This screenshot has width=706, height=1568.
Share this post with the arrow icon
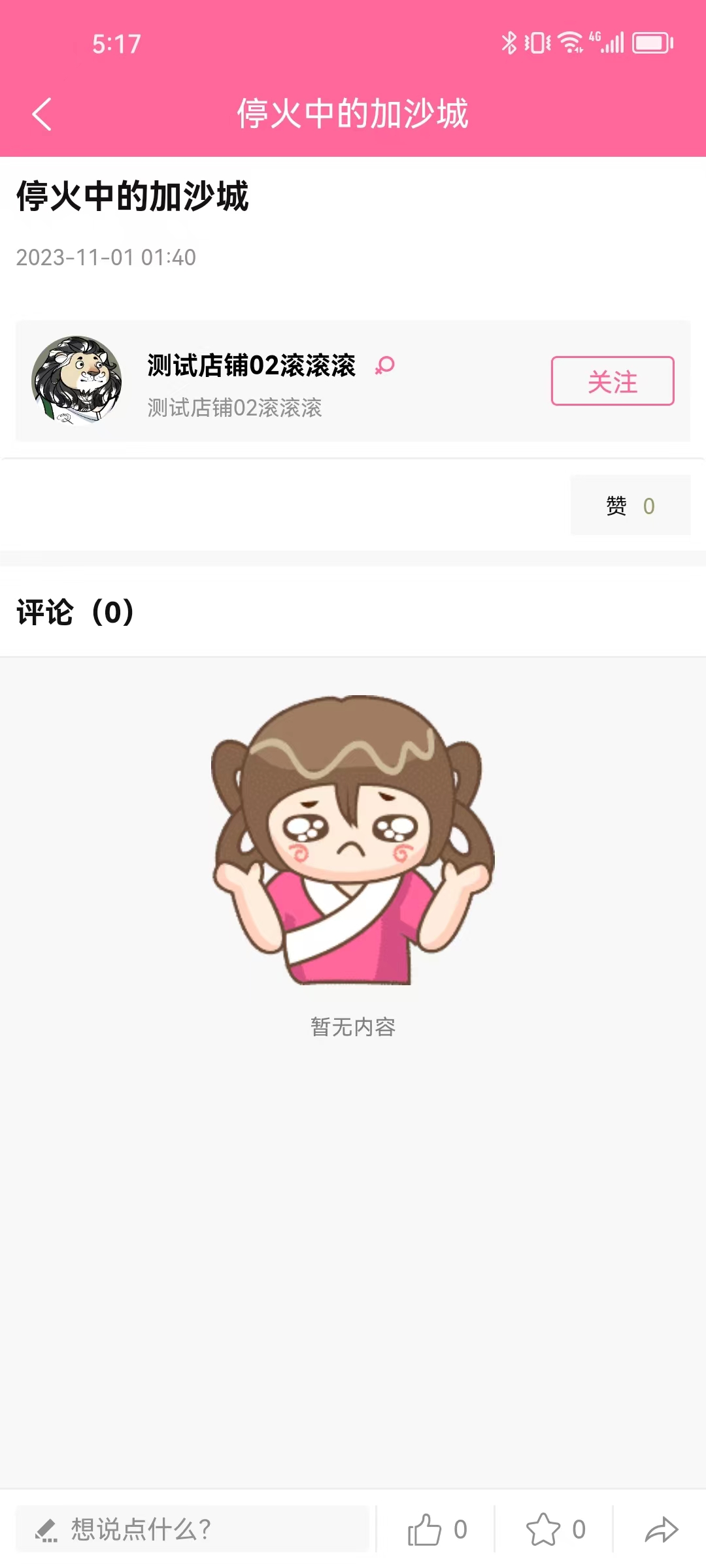click(x=661, y=1529)
